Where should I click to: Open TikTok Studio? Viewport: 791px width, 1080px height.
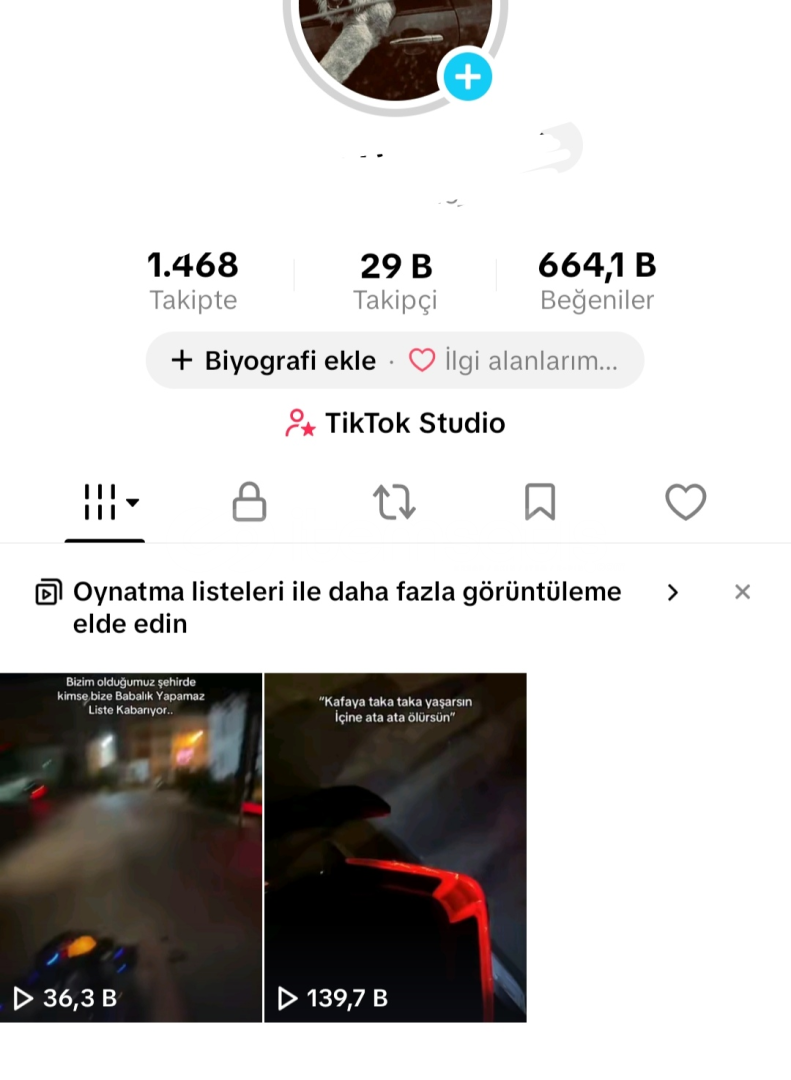tap(395, 423)
